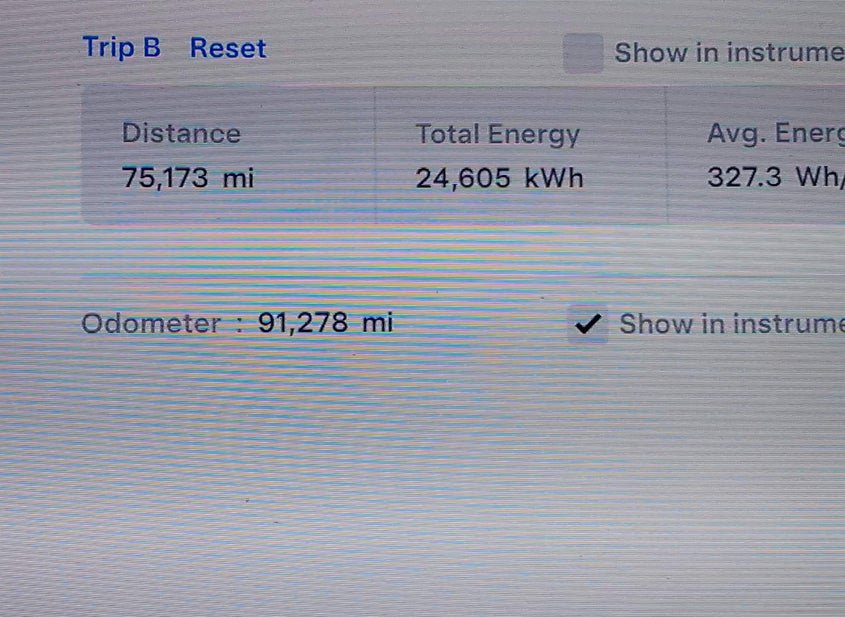Image resolution: width=845 pixels, height=617 pixels.
Task: Enable Trip B show in instrument checkbox
Action: tap(583, 53)
